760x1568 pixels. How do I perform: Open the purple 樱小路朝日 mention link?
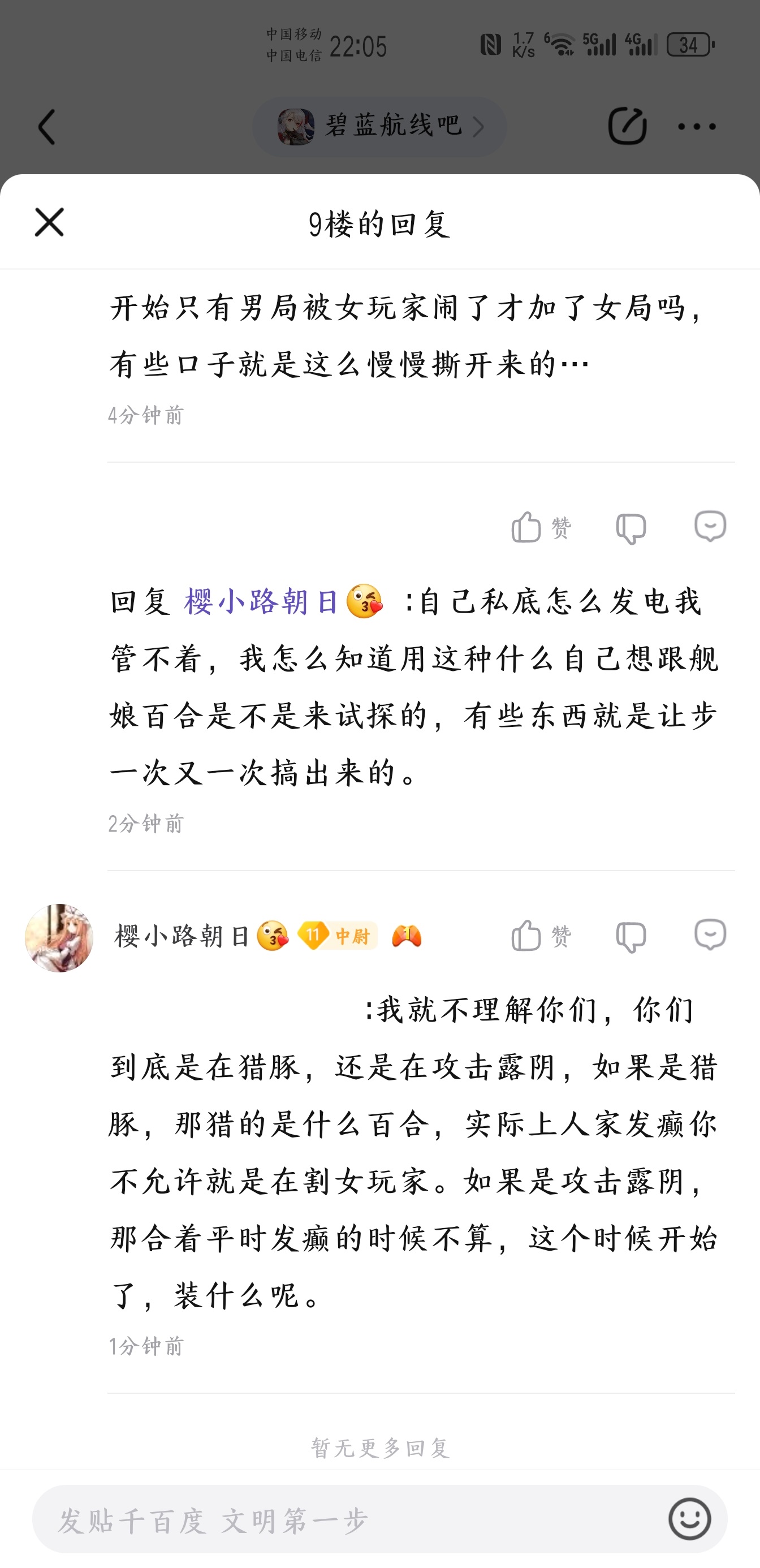click(x=262, y=602)
